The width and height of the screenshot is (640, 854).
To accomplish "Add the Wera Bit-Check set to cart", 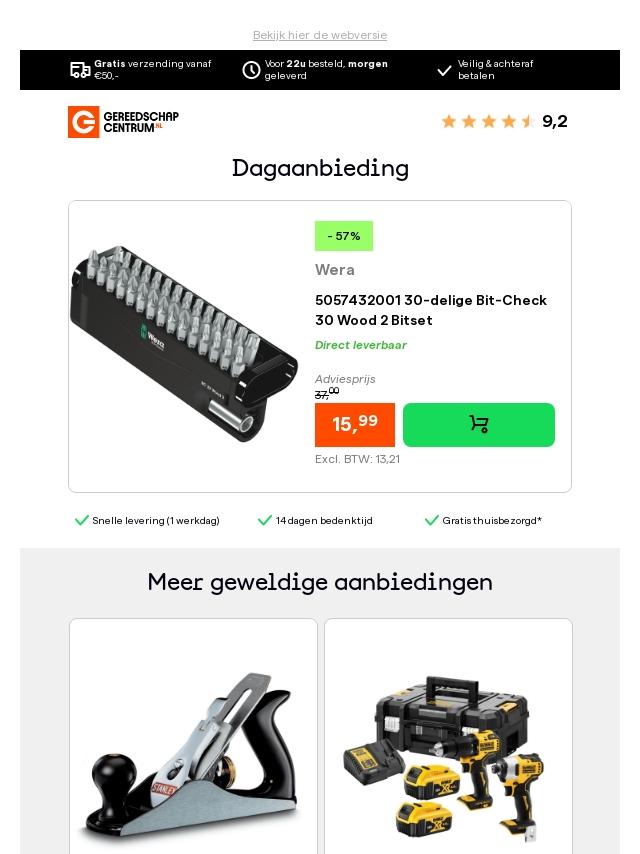I will (x=478, y=425).
